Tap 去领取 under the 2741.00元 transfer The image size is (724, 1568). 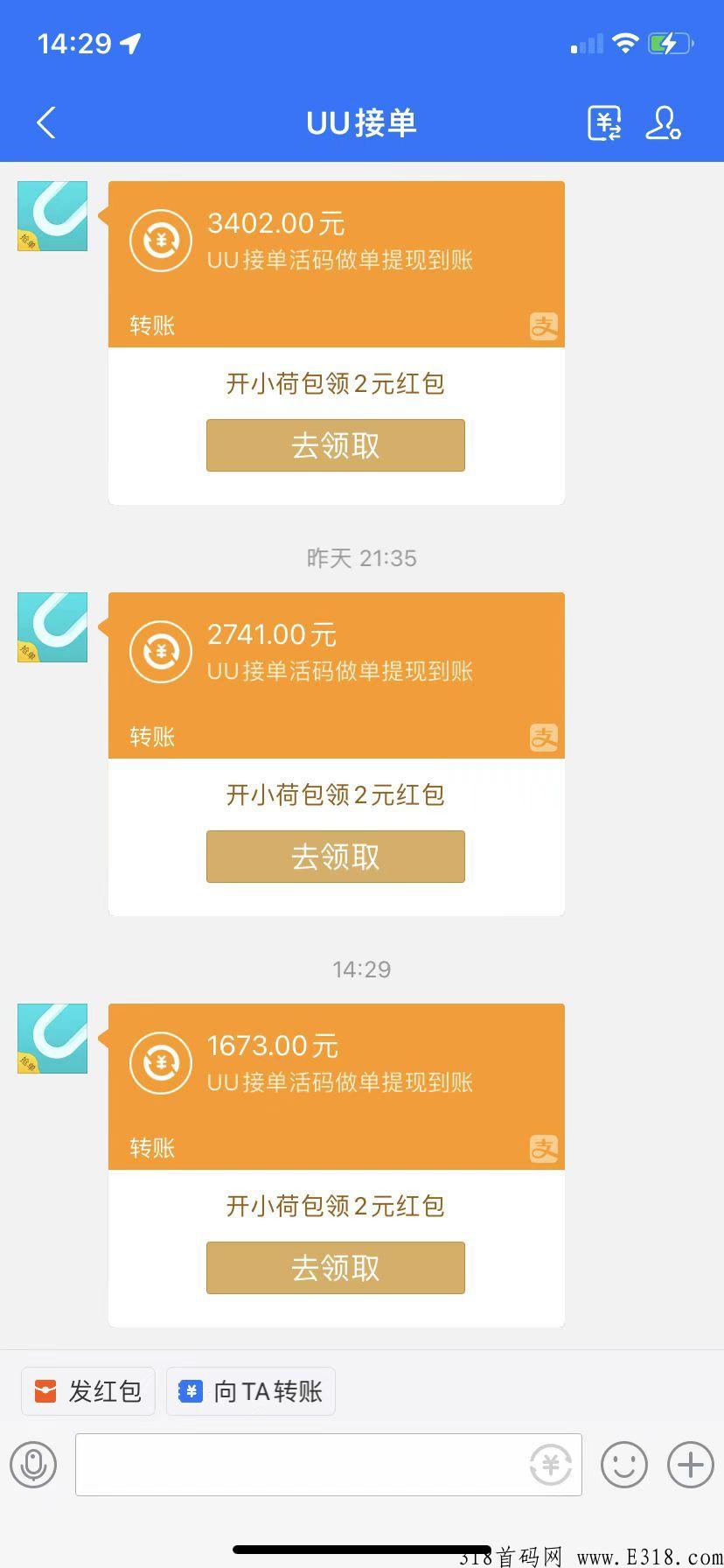336,857
